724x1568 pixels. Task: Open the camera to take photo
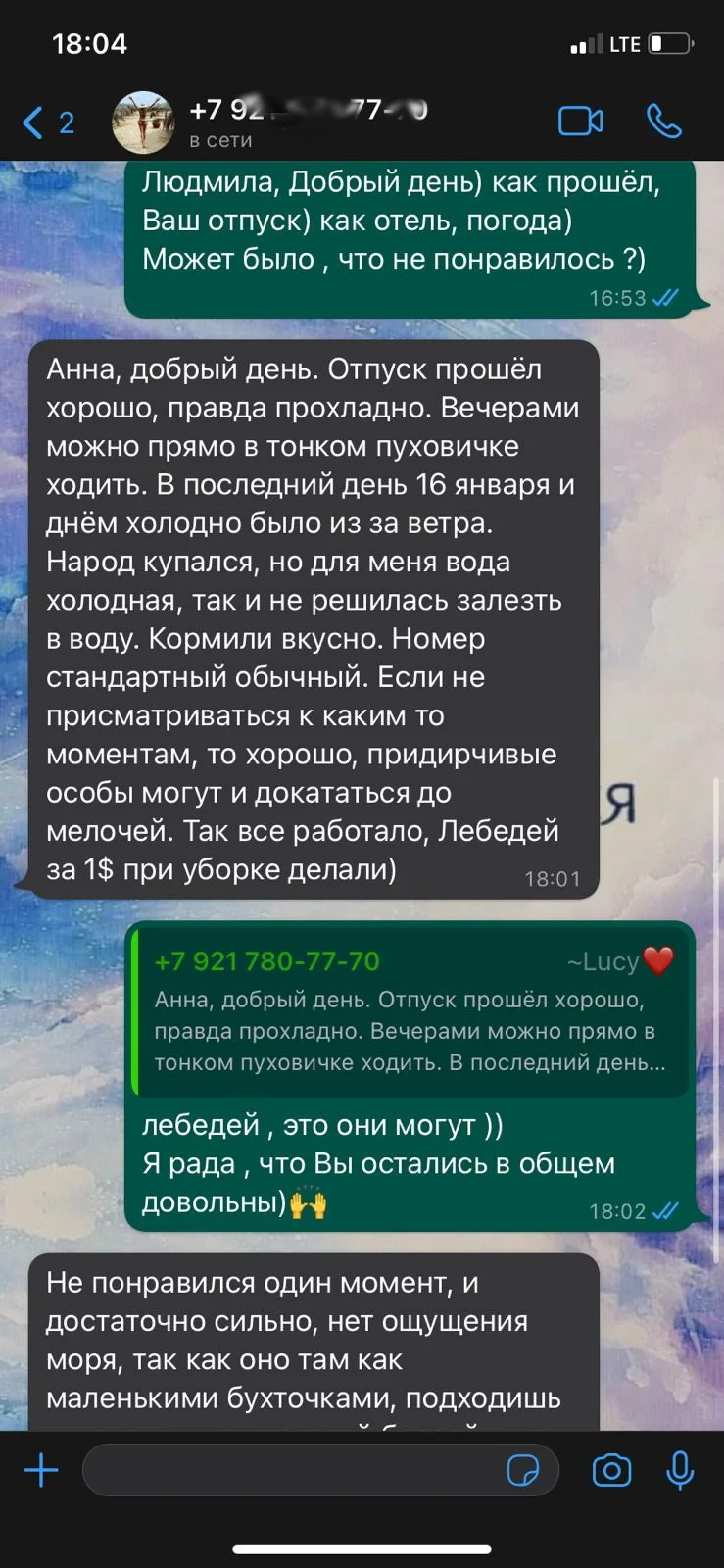[x=611, y=1470]
